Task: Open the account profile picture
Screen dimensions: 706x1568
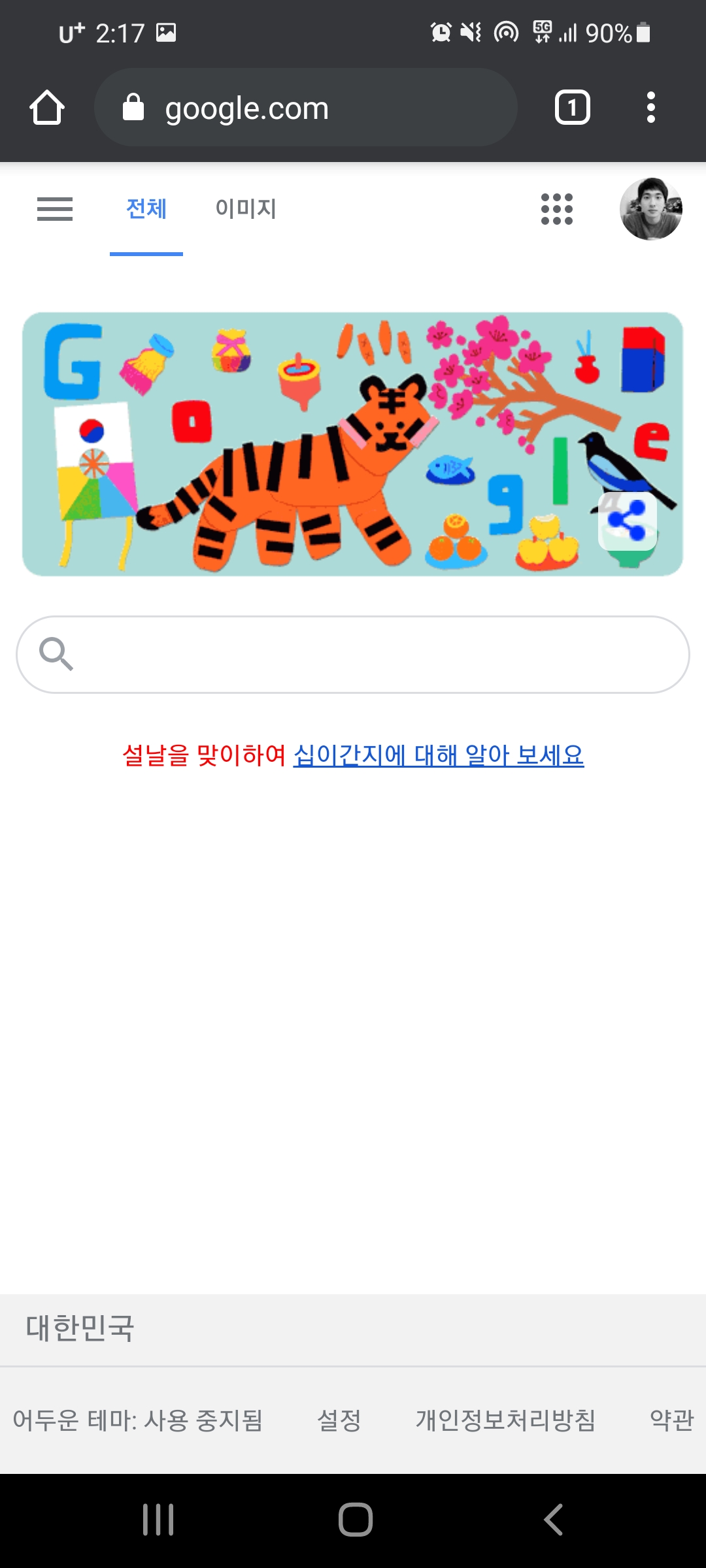Action: click(651, 209)
